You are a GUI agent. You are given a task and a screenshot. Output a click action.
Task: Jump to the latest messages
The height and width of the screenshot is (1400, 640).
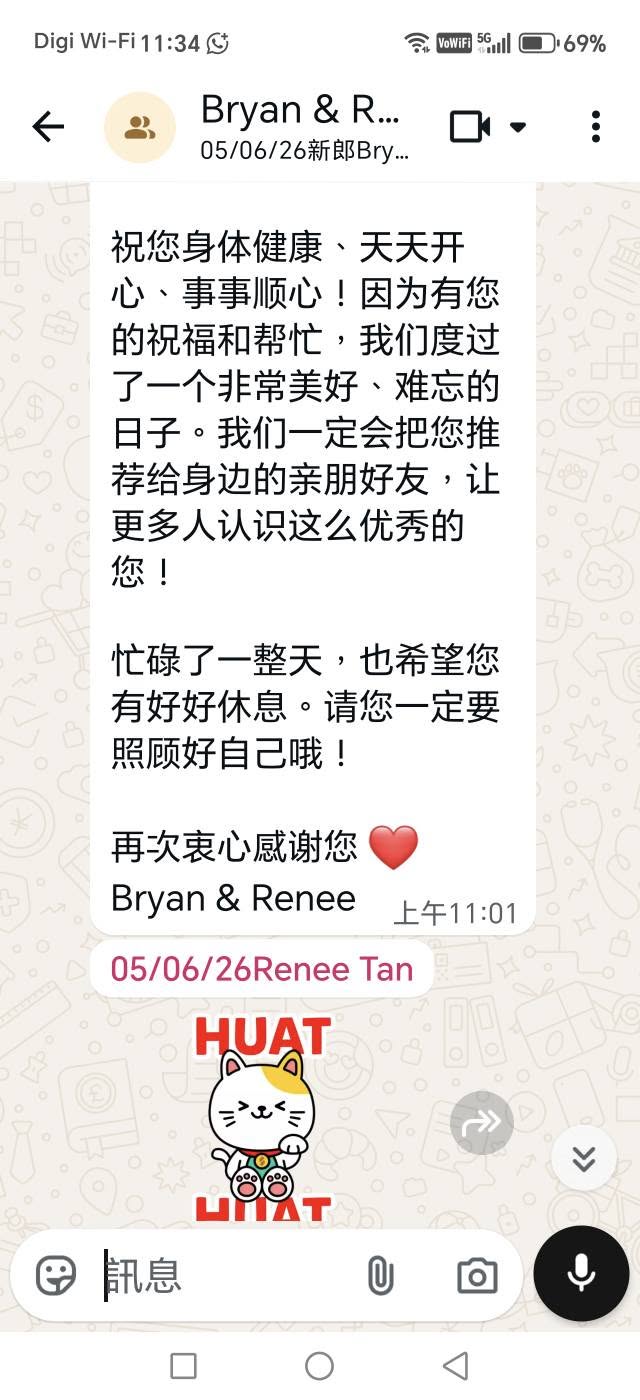[584, 1157]
